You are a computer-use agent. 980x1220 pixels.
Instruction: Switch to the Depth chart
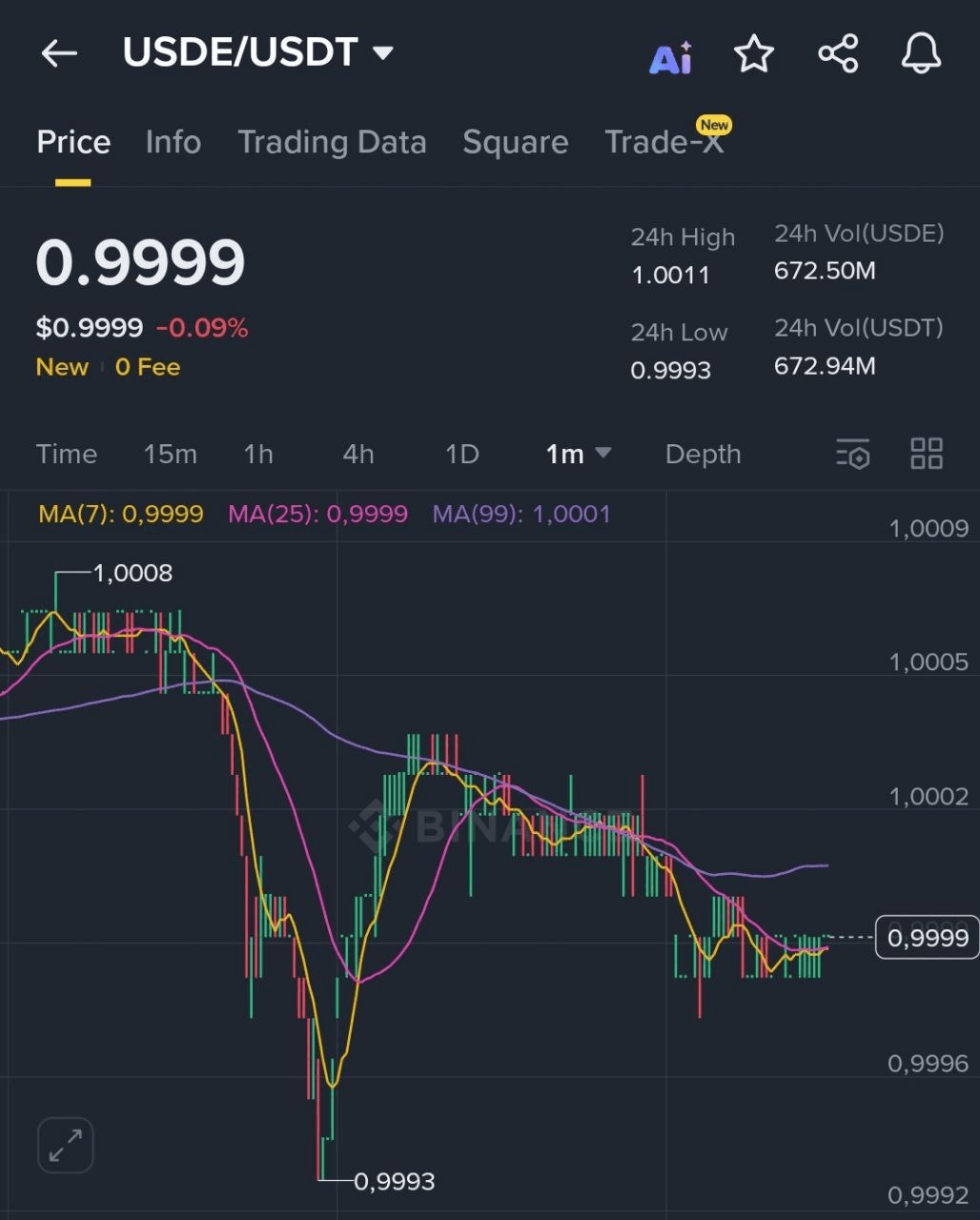(703, 454)
